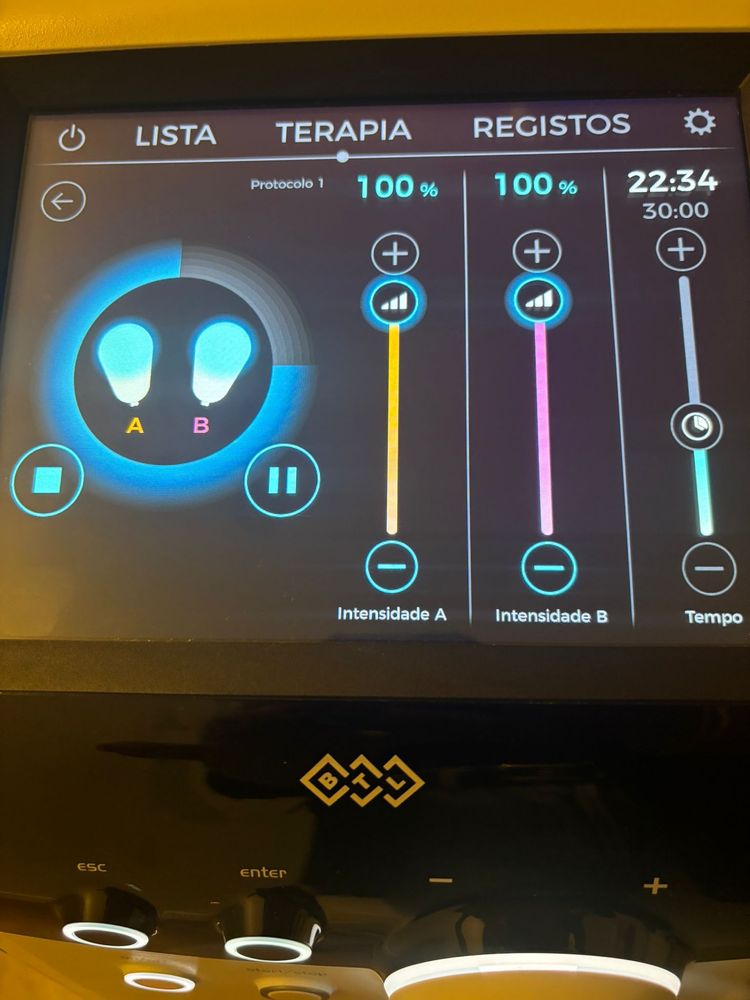This screenshot has height=1000, width=750.
Task: Reduce time with the Tempo minus
Action: [x=709, y=569]
